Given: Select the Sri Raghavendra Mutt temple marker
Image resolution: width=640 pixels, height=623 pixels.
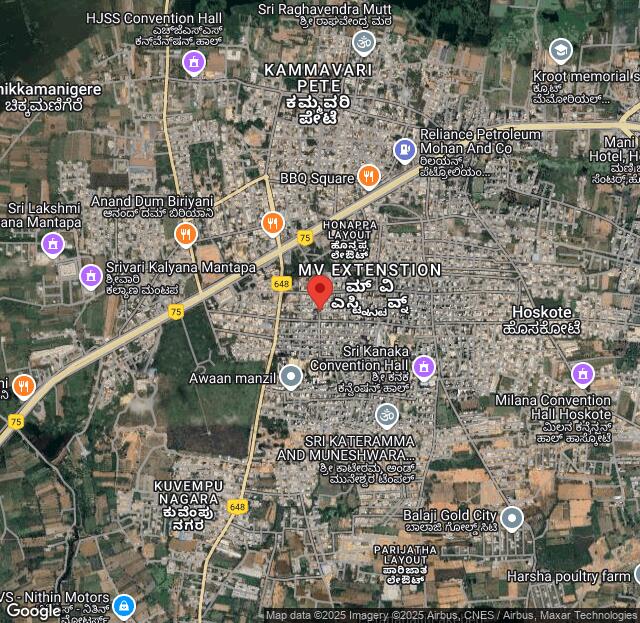Looking at the screenshot, I should point(363,42).
